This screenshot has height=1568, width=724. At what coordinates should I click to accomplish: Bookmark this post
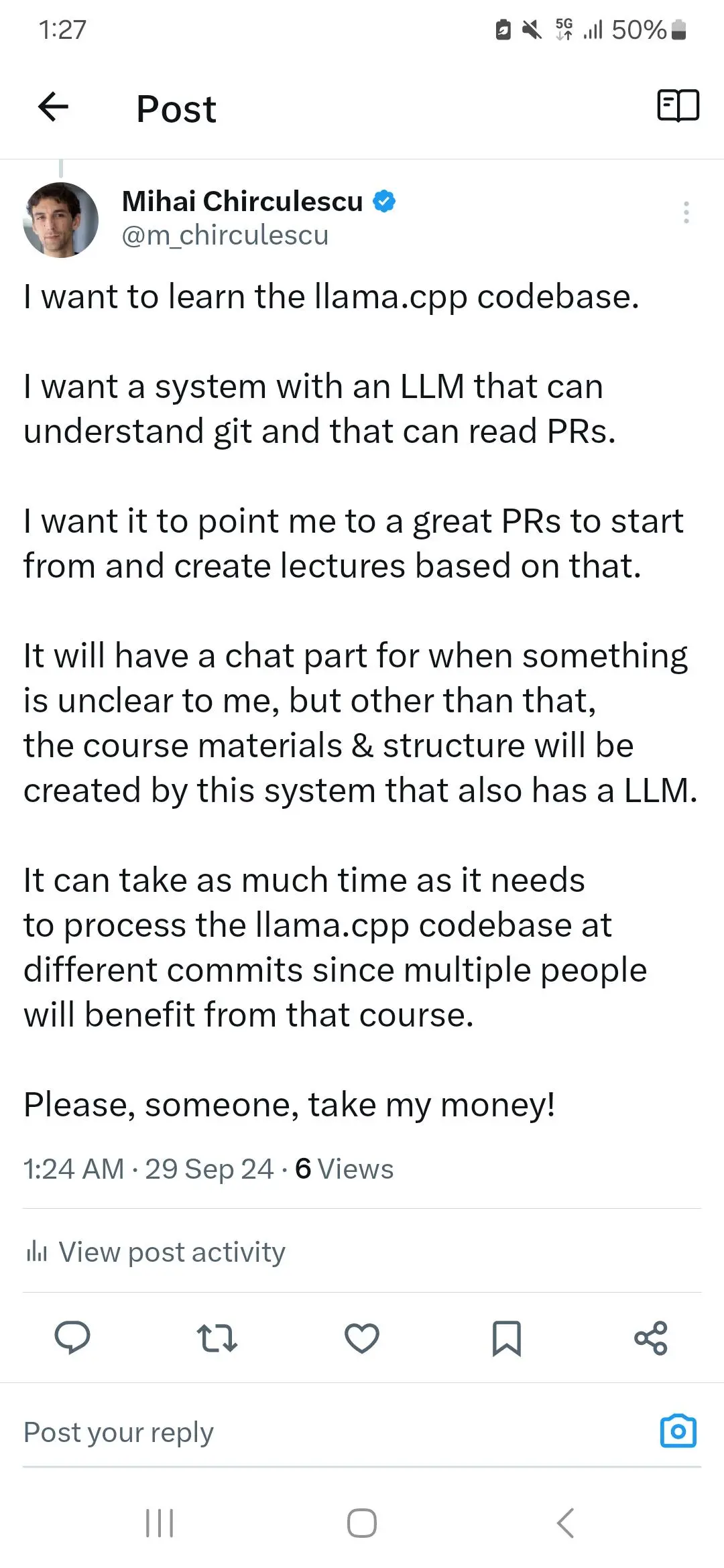(507, 1338)
